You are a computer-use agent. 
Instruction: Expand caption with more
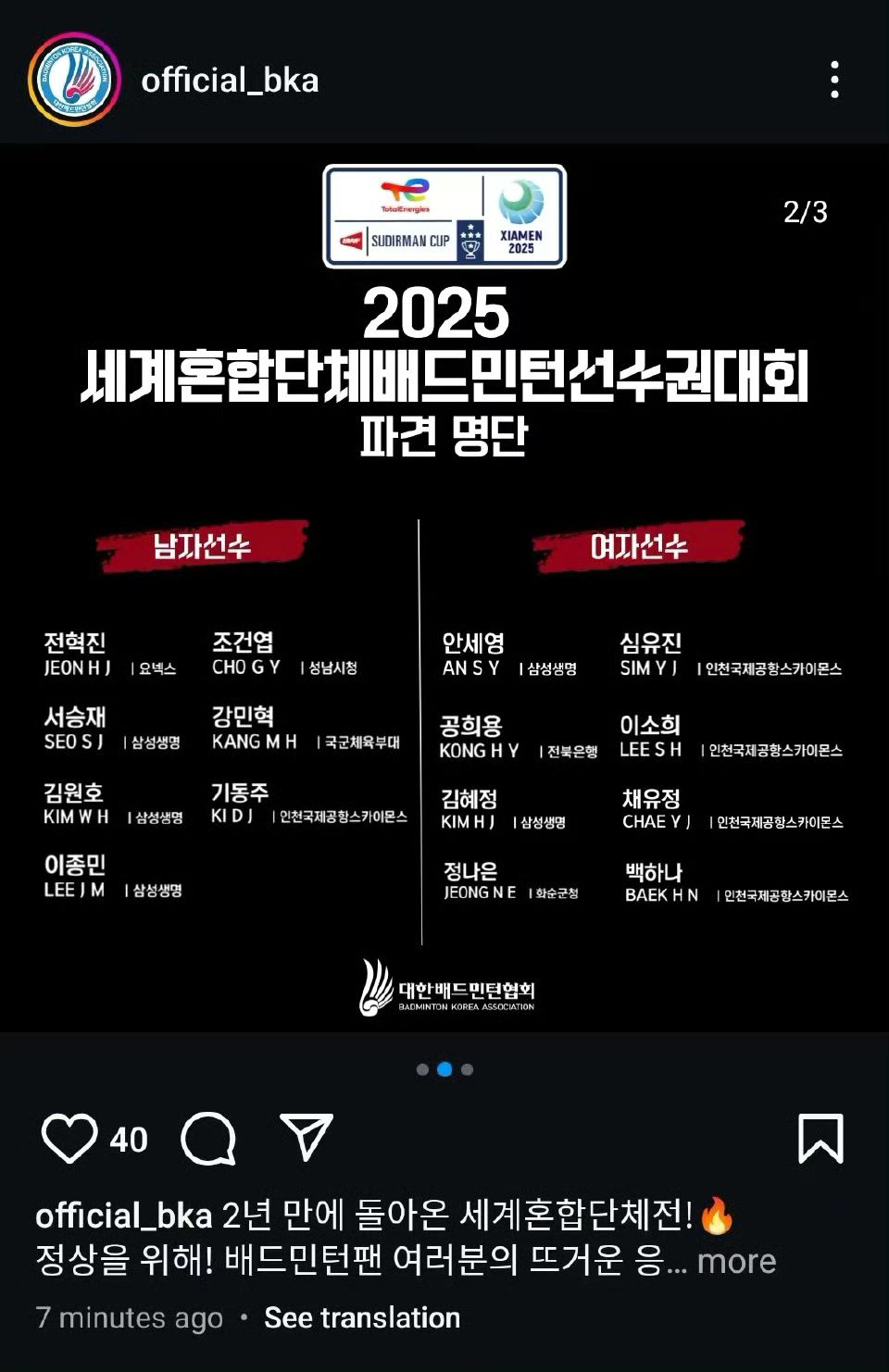point(736,1261)
